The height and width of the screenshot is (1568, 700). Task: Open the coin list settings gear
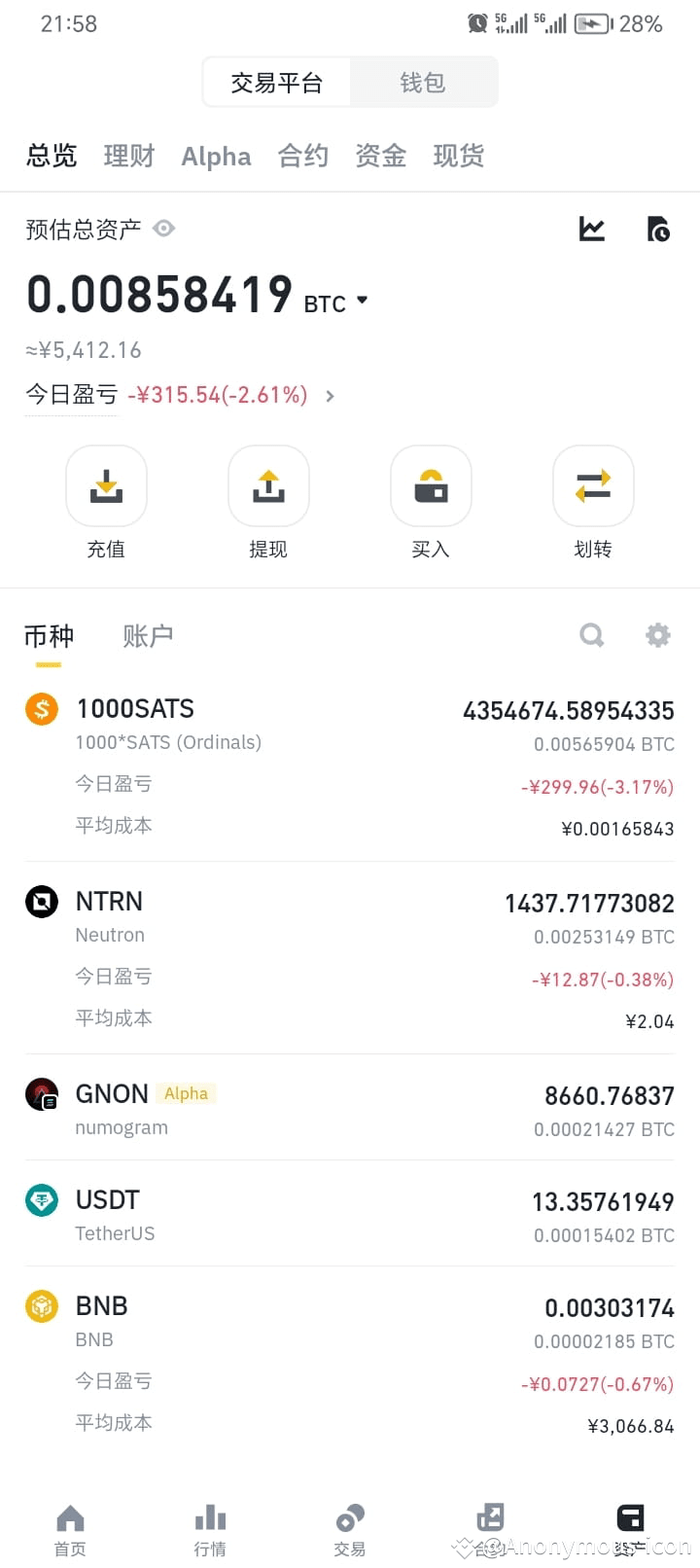tap(658, 635)
